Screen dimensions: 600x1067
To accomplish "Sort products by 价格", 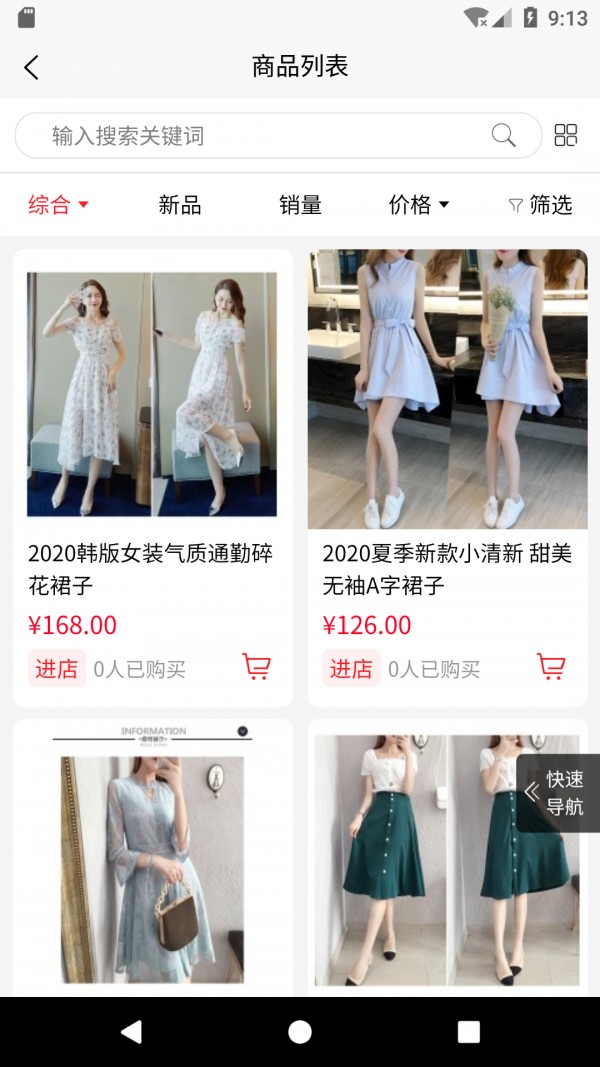I will [x=418, y=205].
